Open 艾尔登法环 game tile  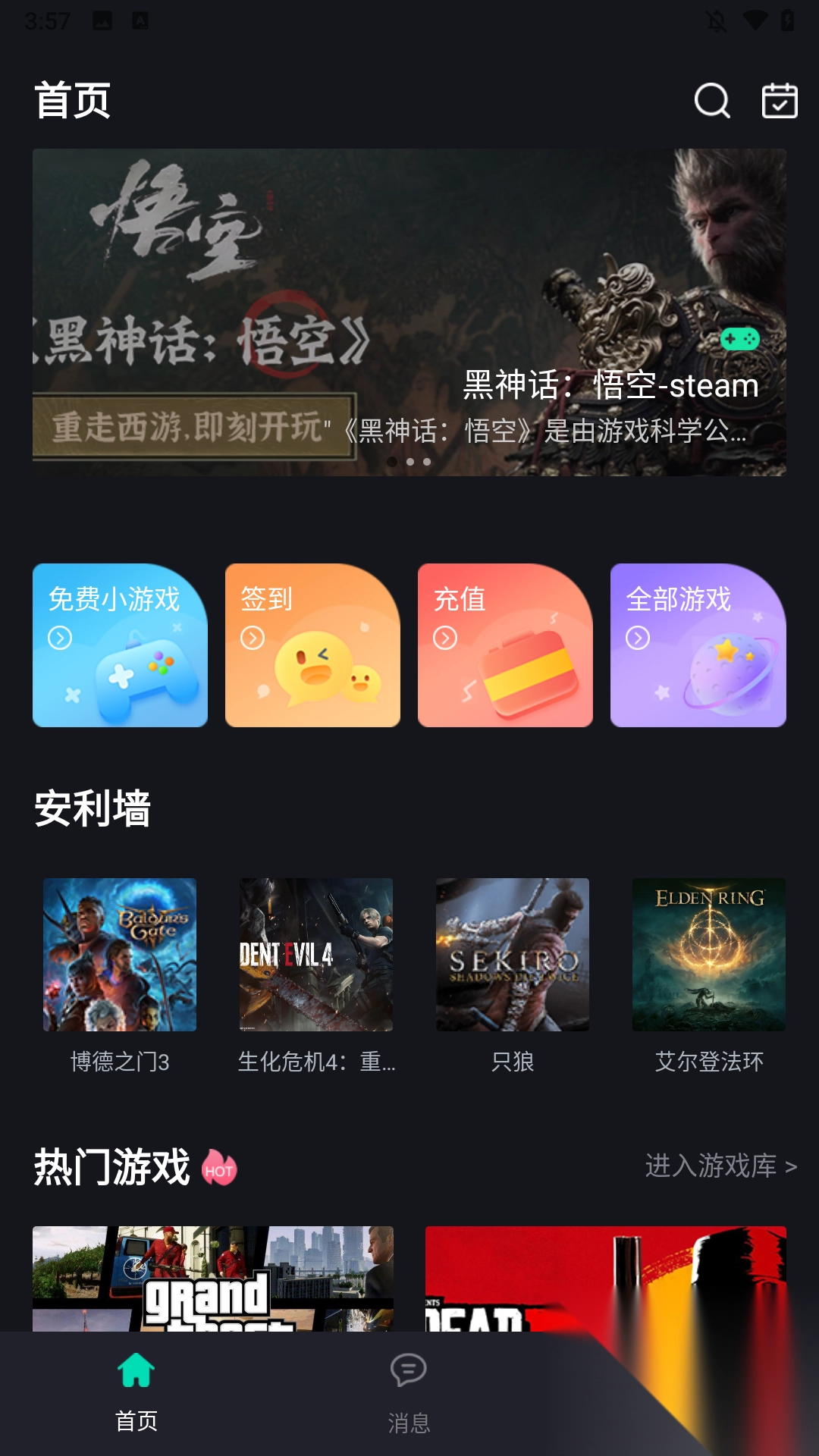coord(709,974)
